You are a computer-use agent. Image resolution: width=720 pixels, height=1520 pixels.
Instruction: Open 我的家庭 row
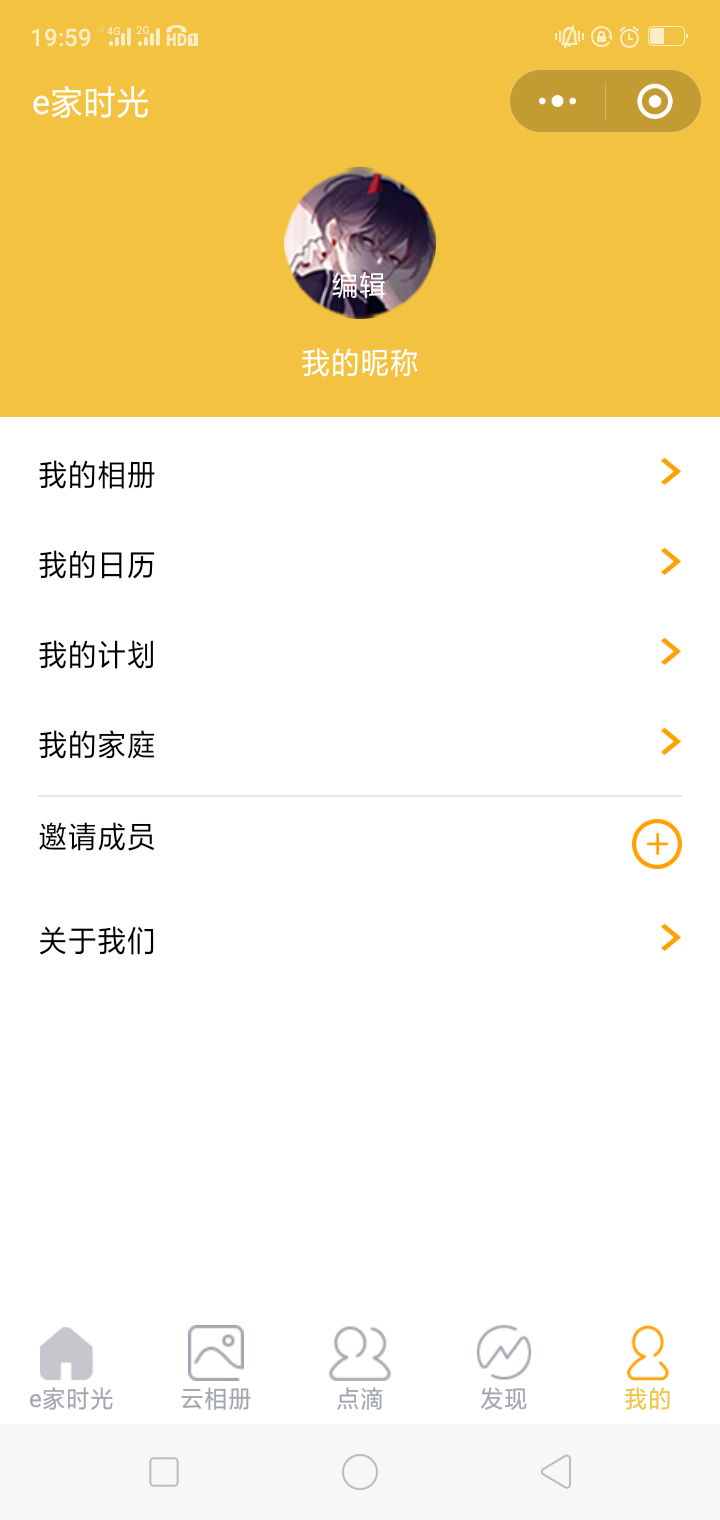click(x=360, y=744)
